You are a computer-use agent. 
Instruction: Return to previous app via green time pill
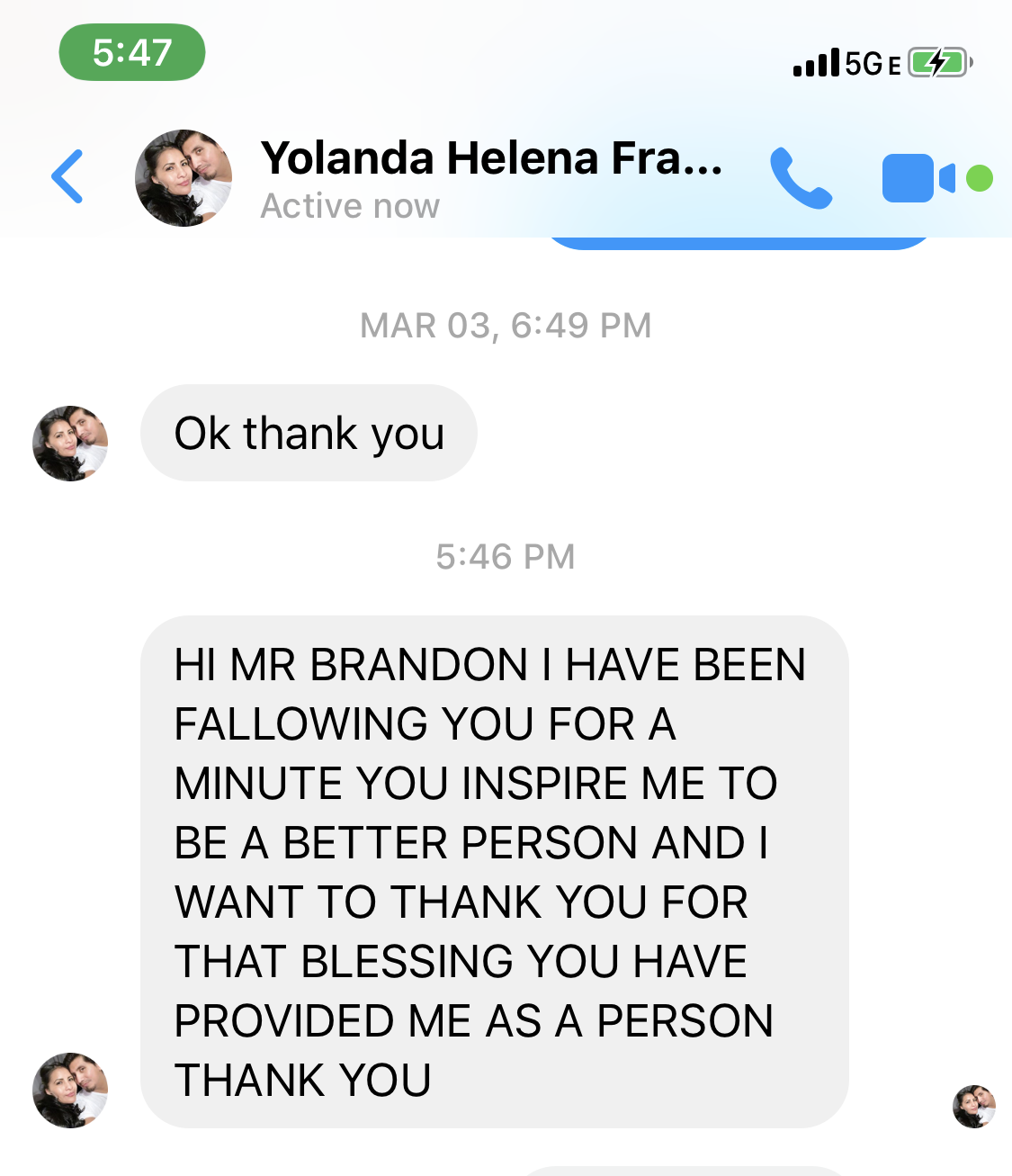(132, 52)
